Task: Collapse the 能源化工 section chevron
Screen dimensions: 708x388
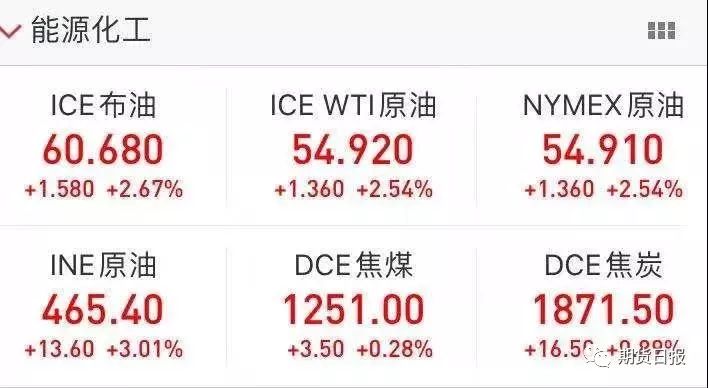Action: pyautogui.click(x=10, y=31)
